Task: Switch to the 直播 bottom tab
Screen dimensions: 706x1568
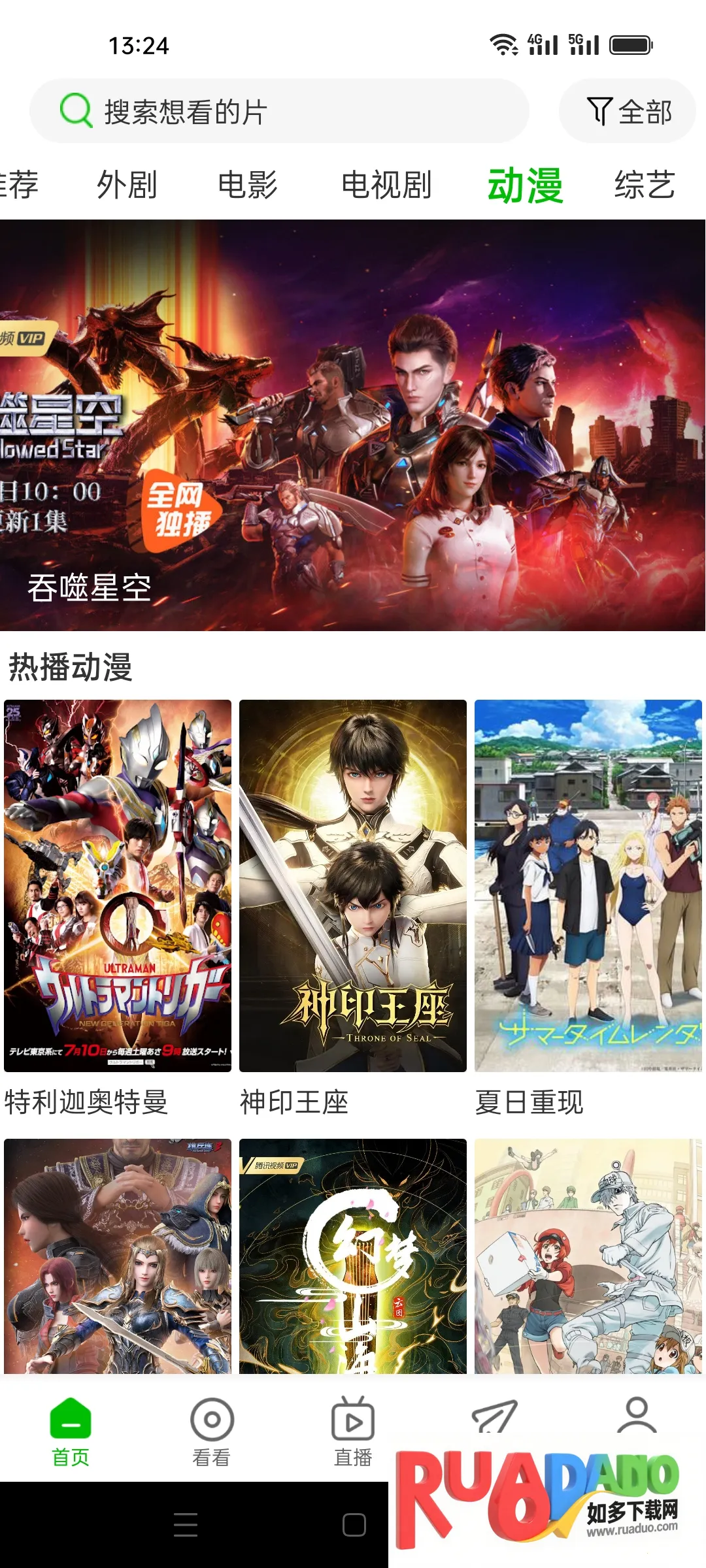Action: (x=353, y=1431)
